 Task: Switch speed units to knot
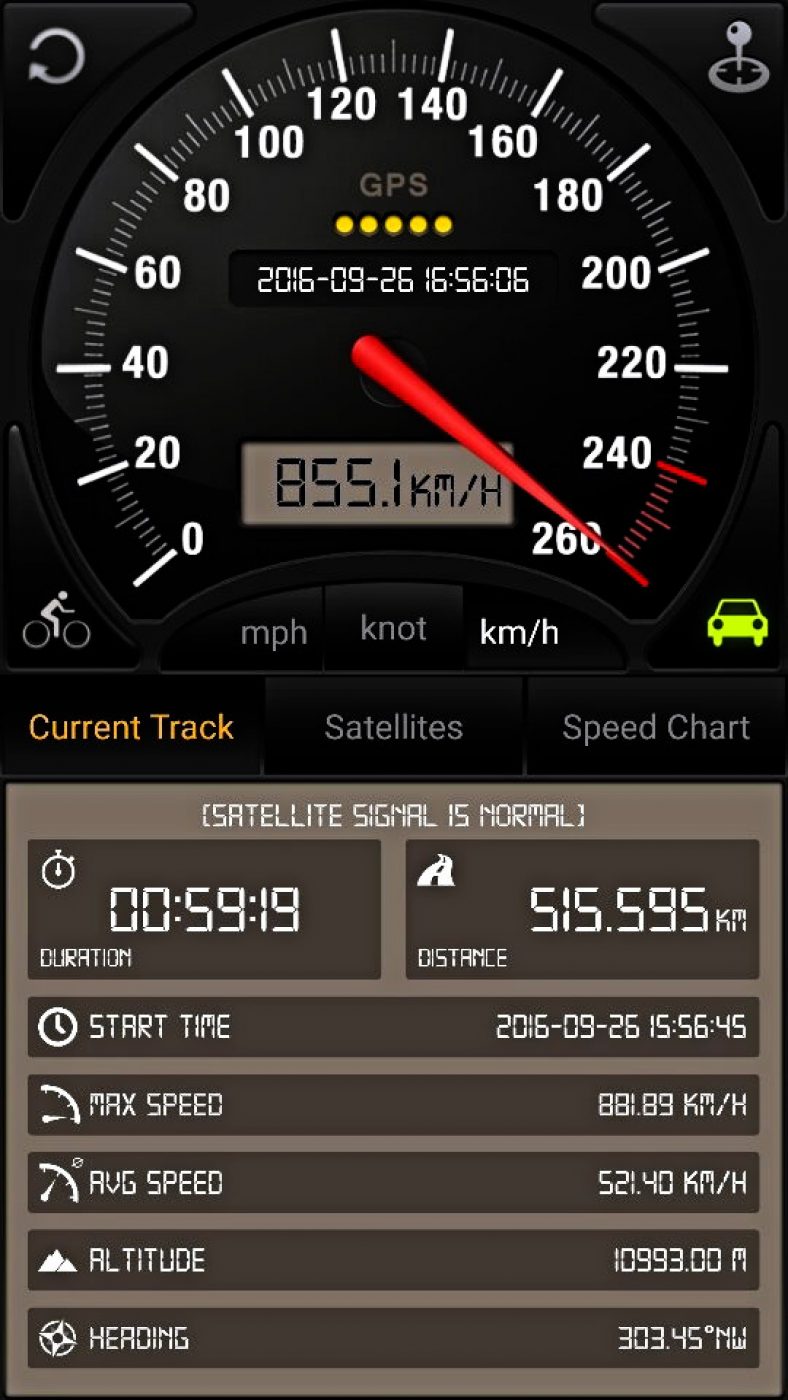click(x=393, y=628)
